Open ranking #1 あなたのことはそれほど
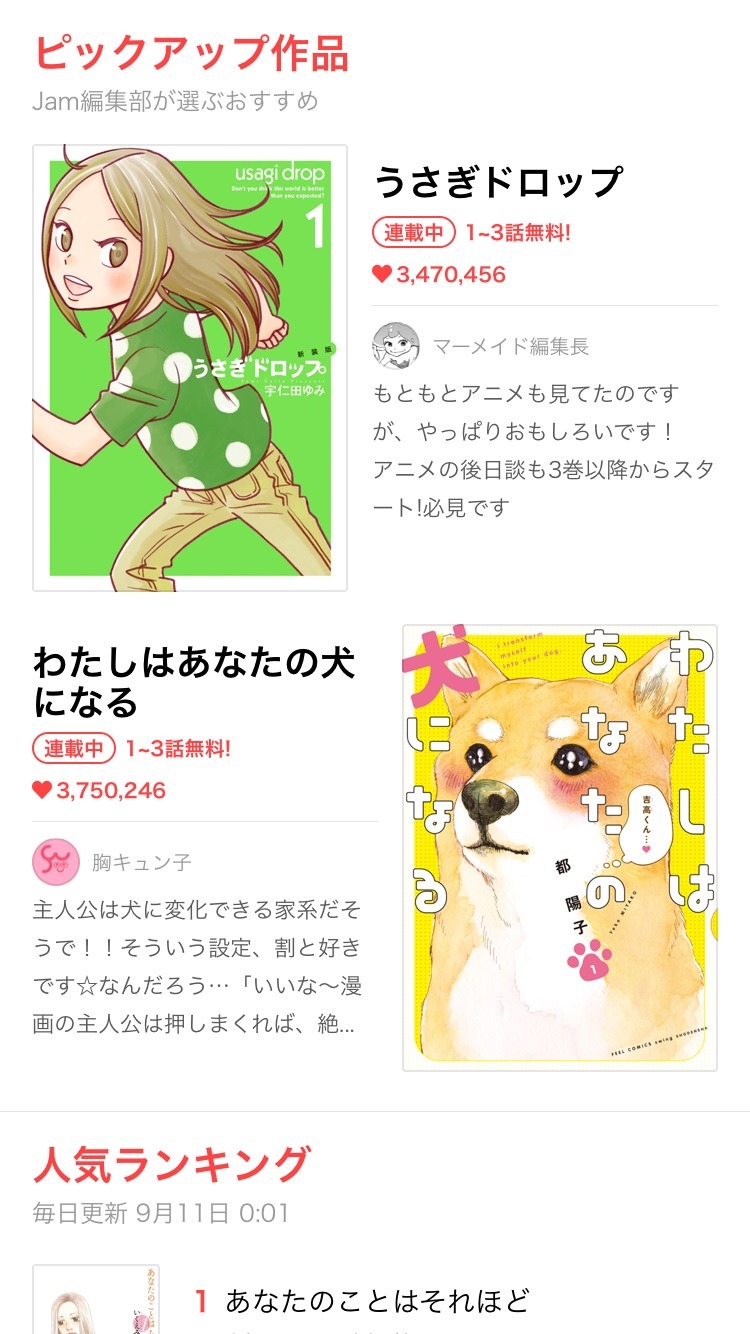750x1334 pixels. click(x=376, y=1301)
